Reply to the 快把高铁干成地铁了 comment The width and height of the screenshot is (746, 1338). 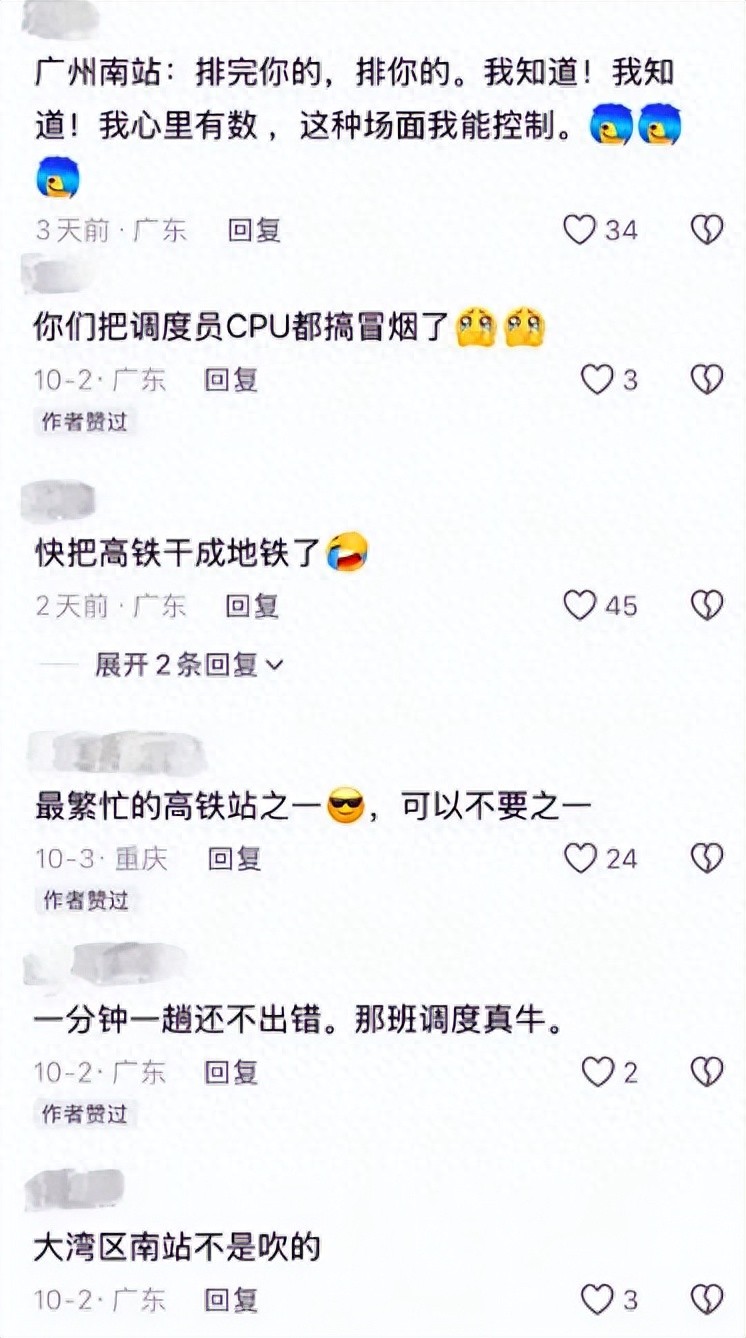click(252, 605)
